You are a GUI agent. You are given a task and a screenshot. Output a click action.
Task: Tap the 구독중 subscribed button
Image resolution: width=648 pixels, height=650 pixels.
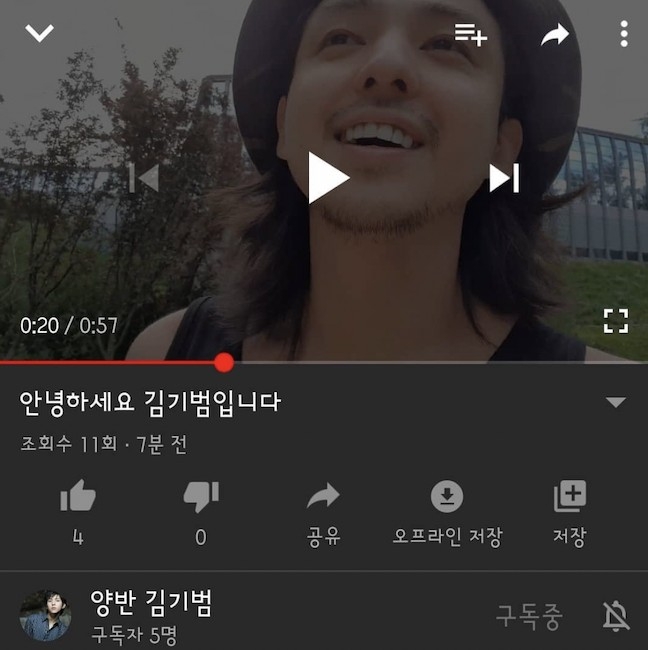pyautogui.click(x=529, y=616)
